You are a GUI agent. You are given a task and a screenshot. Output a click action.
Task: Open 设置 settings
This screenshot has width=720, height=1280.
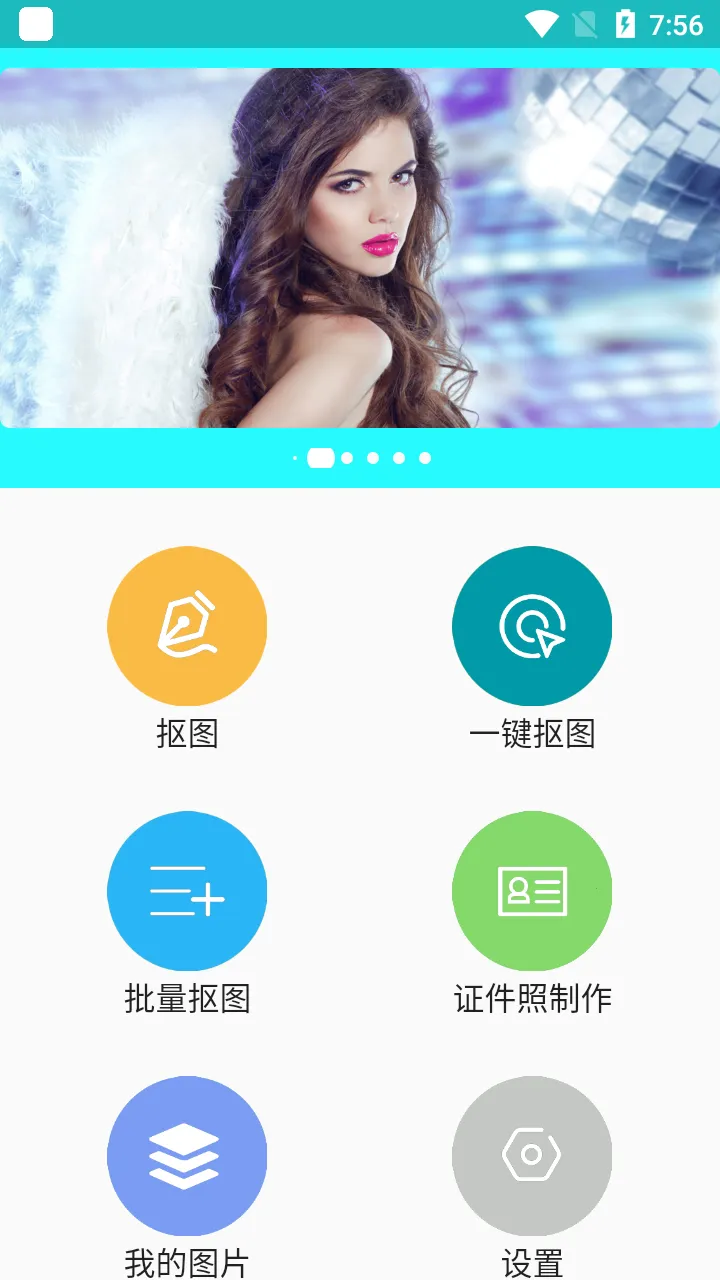click(532, 1156)
